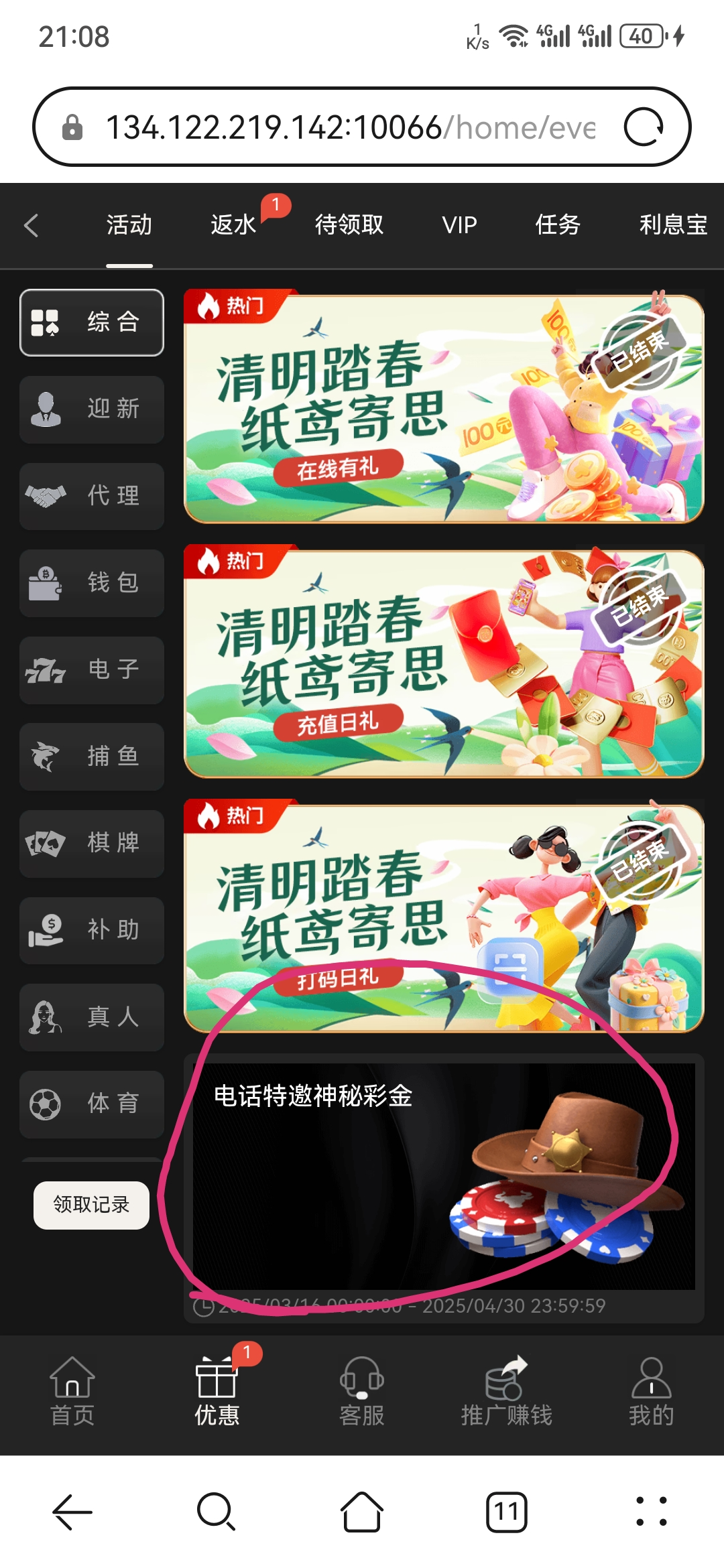
Task: Open the 领取记录 button
Action: [x=91, y=1205]
